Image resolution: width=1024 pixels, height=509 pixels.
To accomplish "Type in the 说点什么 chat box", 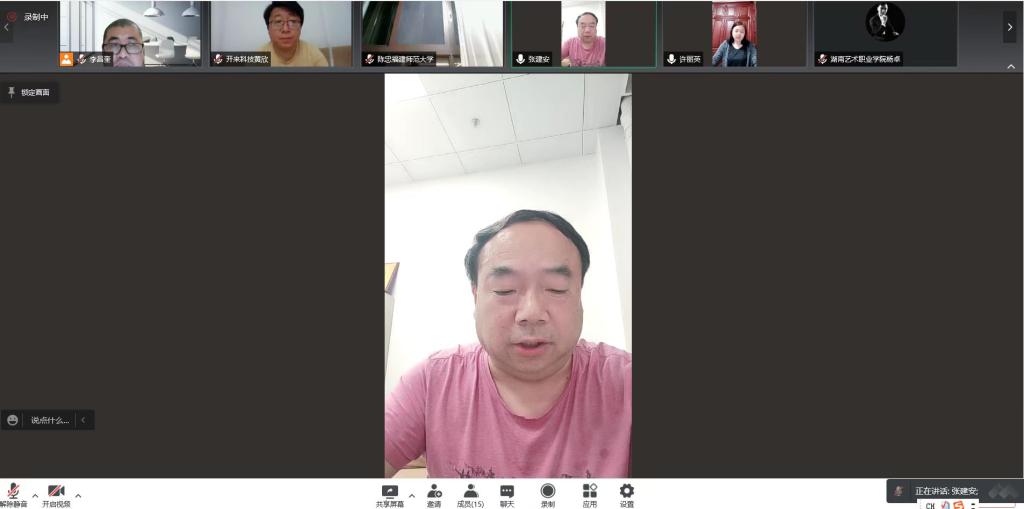I will click(49, 420).
